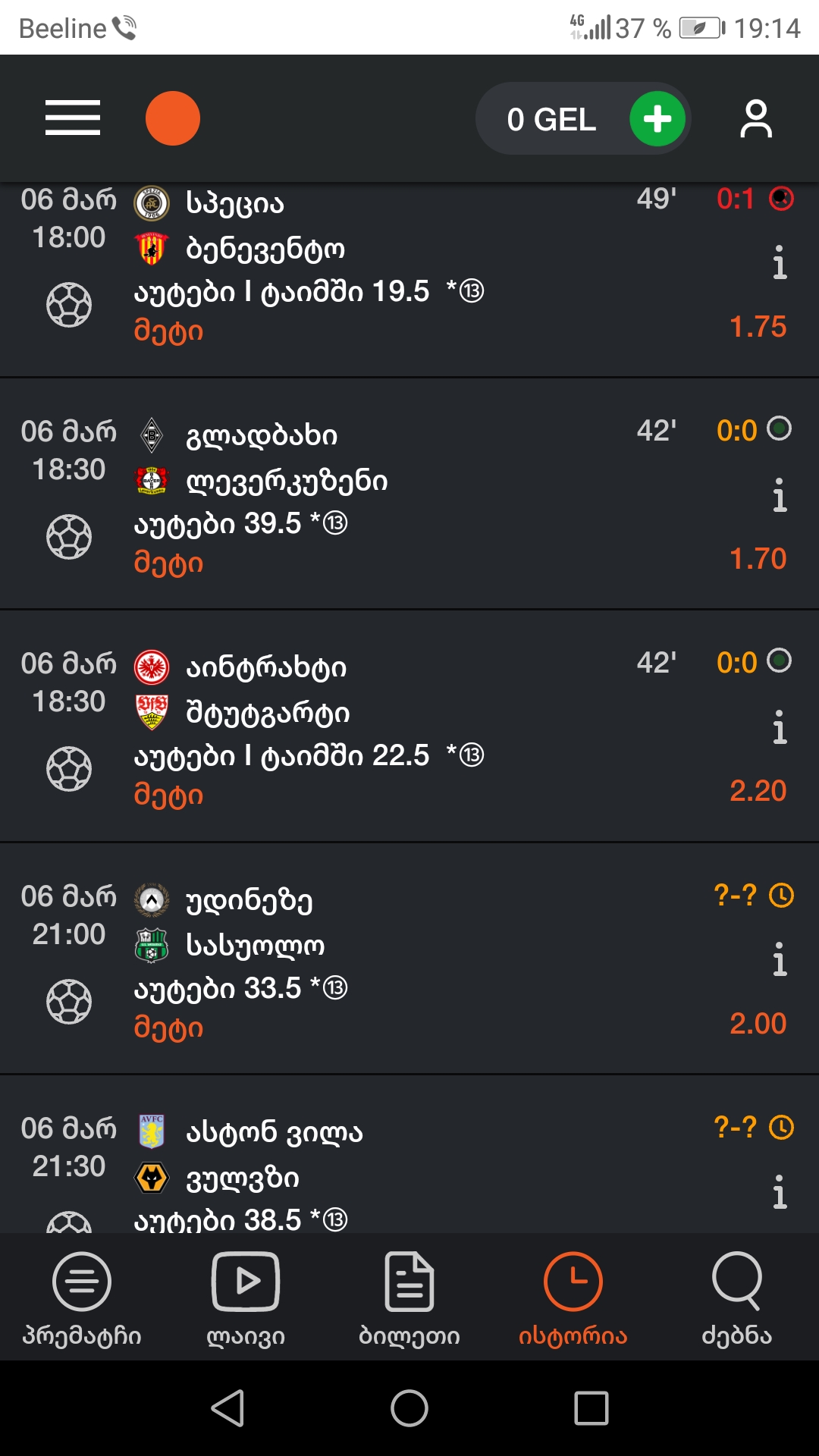Open the hamburger navigation menu
The width and height of the screenshot is (819, 1456).
[x=73, y=118]
